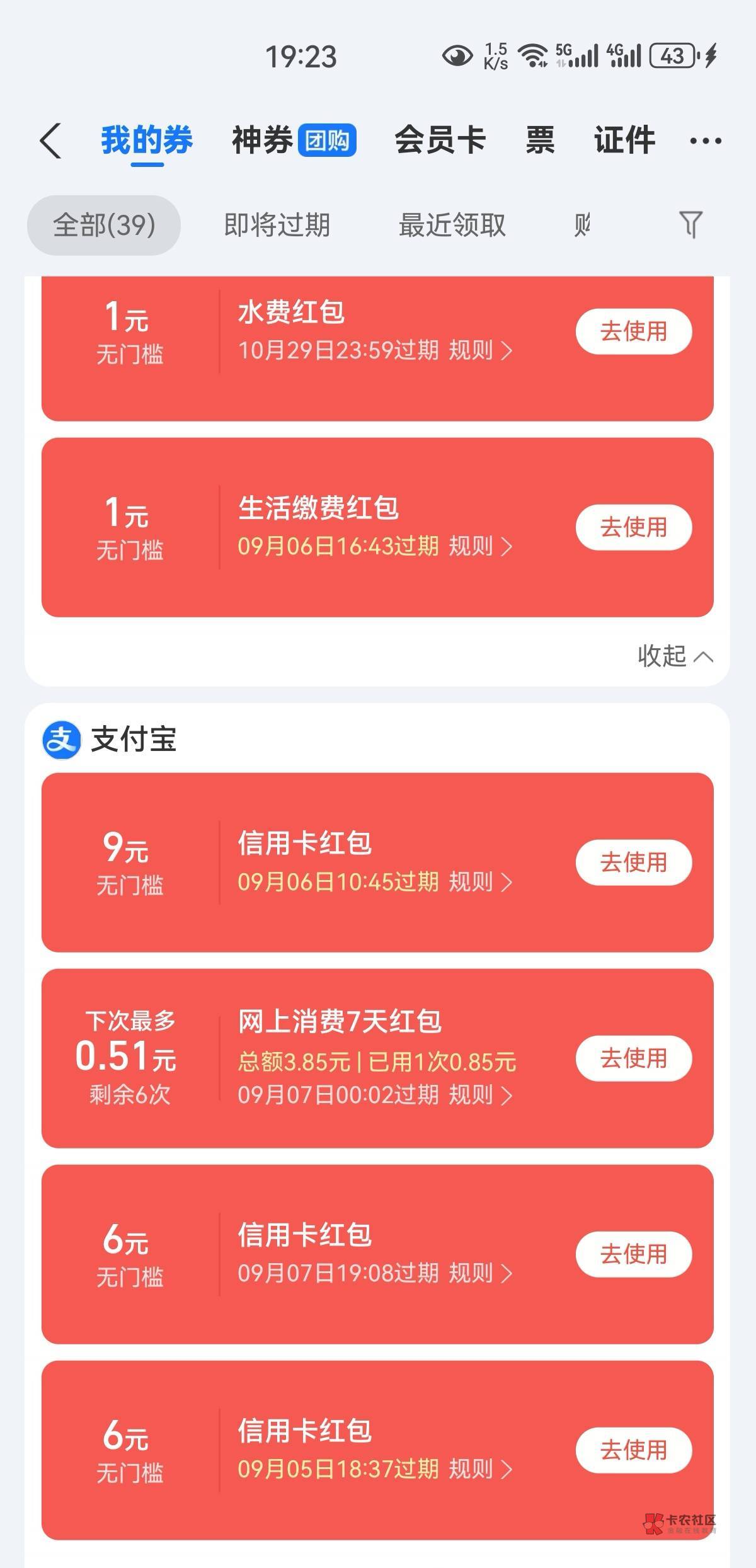Open the 证件 tab
Image resolution: width=756 pixels, height=1568 pixels.
click(x=624, y=140)
